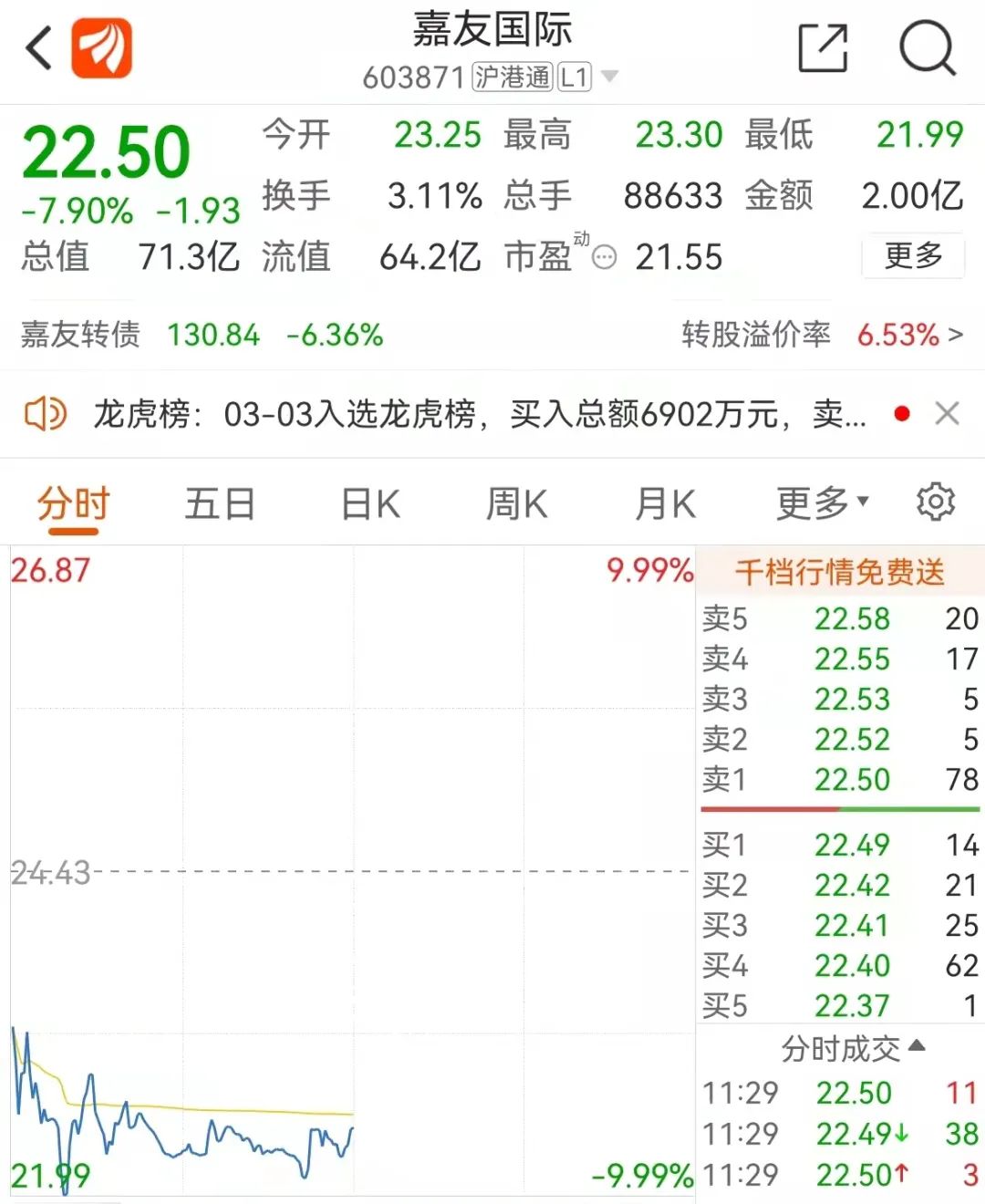Open 嘉友转债 convertible bond details
The width and height of the screenshot is (985, 1204).
202,335
